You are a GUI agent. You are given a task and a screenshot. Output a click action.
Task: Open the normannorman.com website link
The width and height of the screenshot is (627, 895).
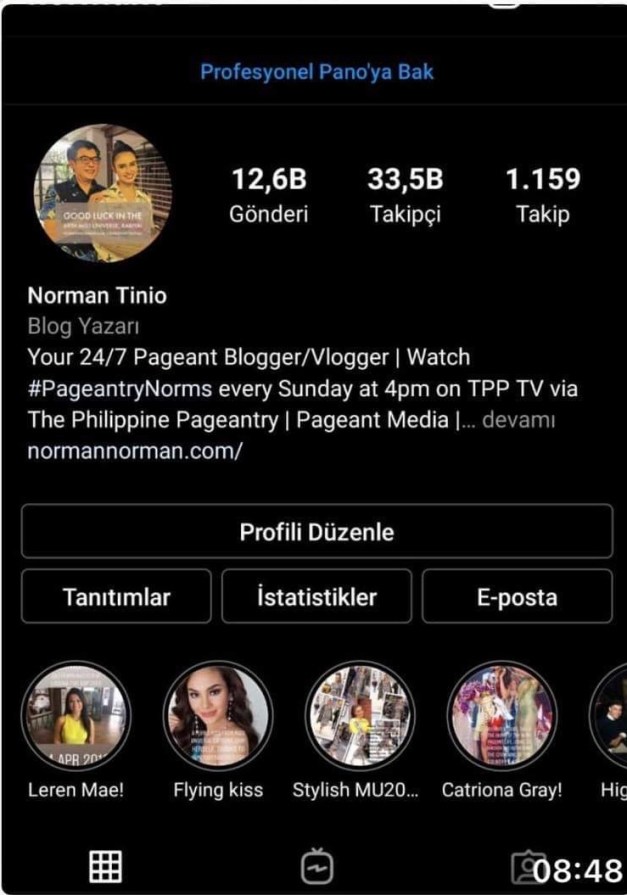click(135, 451)
